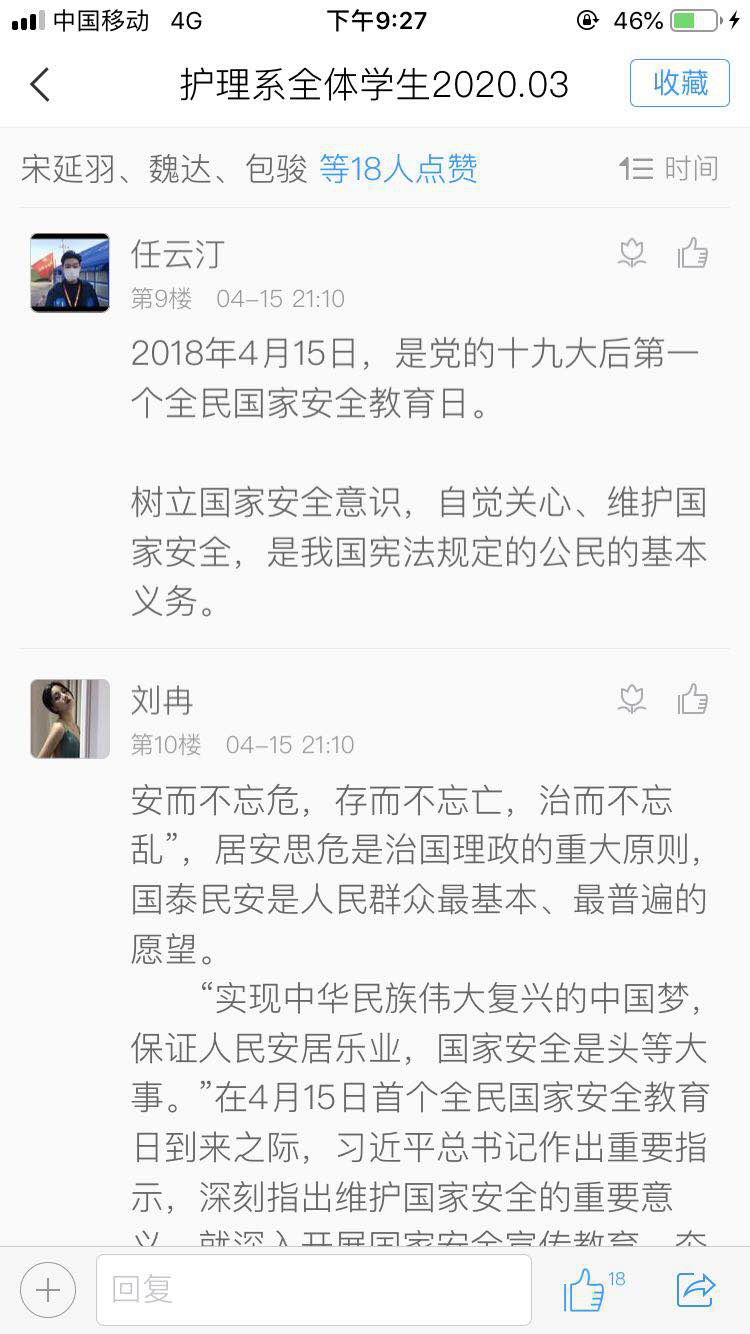Image resolution: width=750 pixels, height=1334 pixels.
Task: Go back using the back arrow
Action: (38, 84)
